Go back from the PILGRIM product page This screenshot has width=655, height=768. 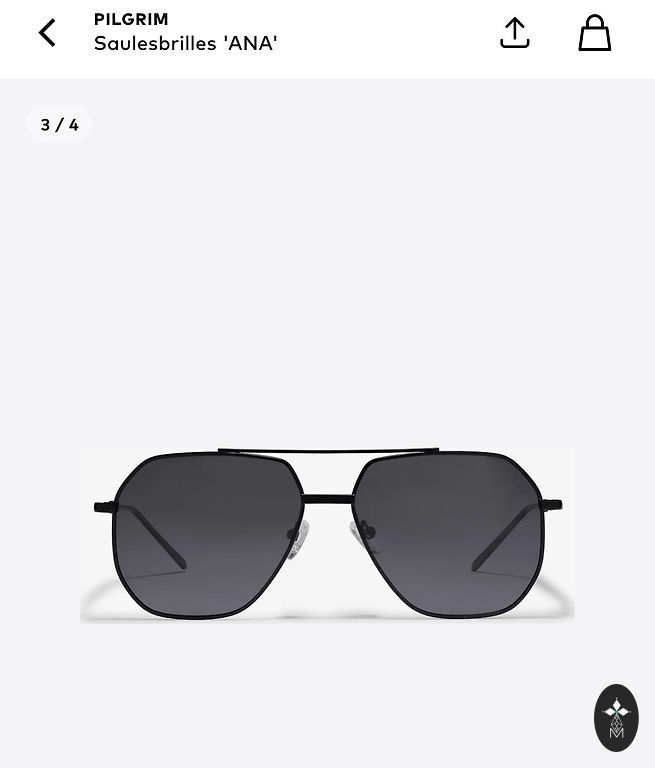pyautogui.click(x=47, y=33)
